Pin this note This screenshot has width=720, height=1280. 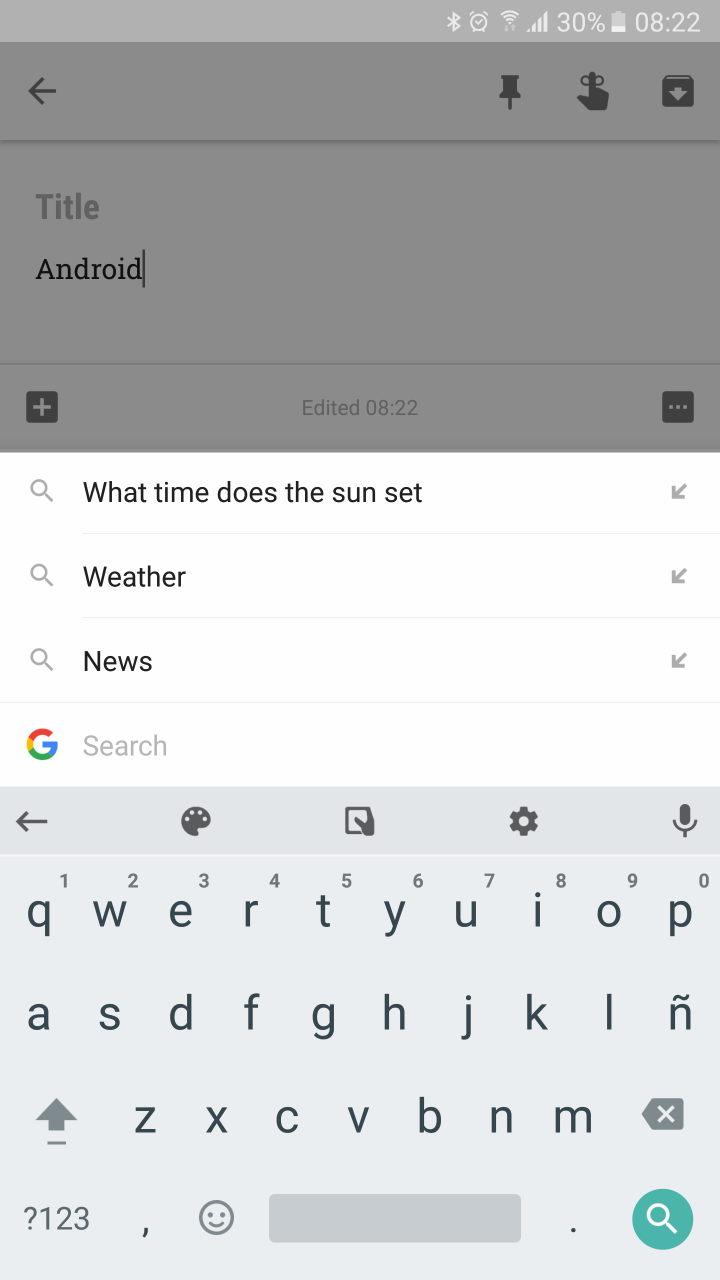coord(510,92)
